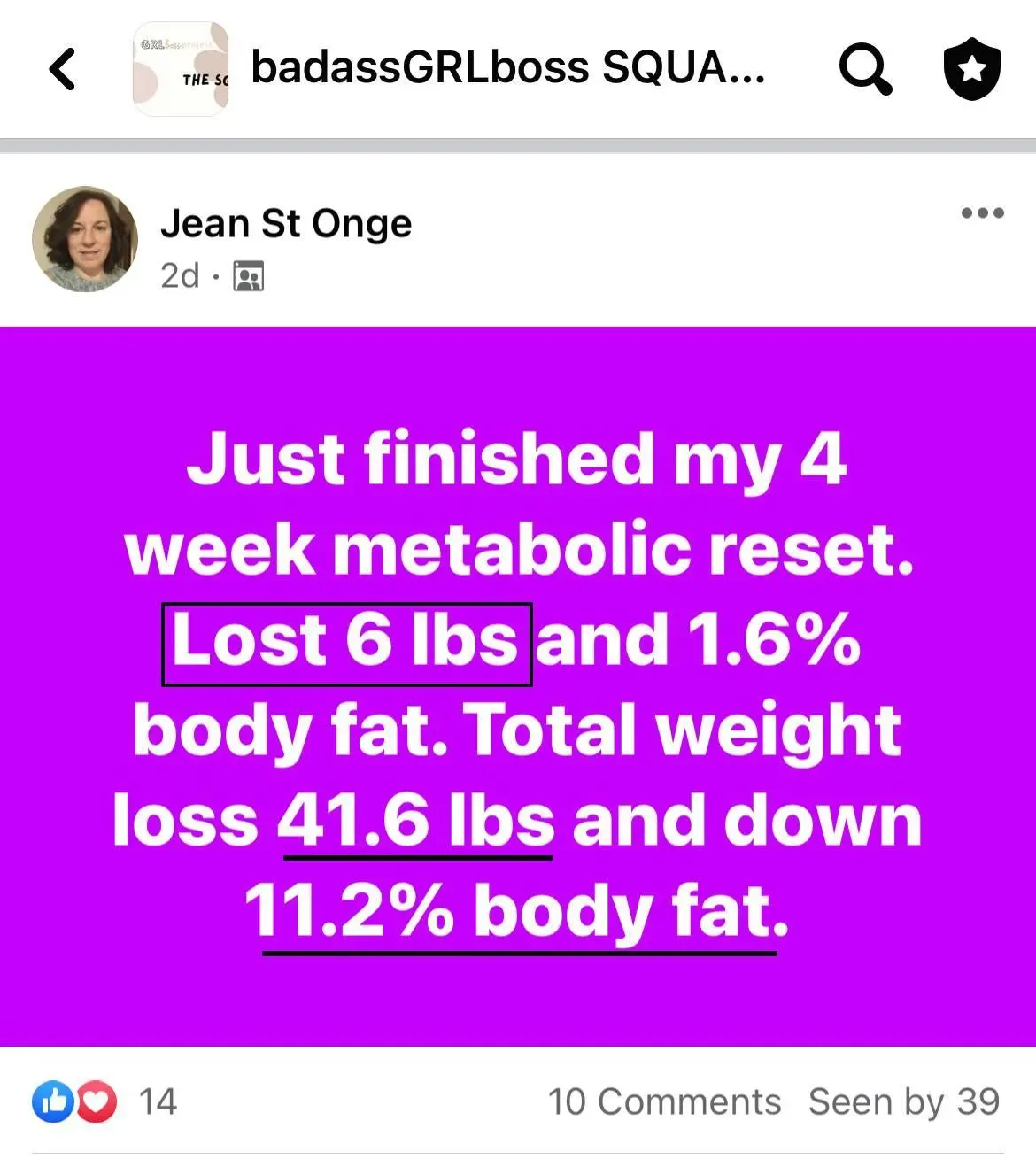Viewport: 1036px width, 1159px height.
Task: Go back with the top-left arrow
Action: 62,69
